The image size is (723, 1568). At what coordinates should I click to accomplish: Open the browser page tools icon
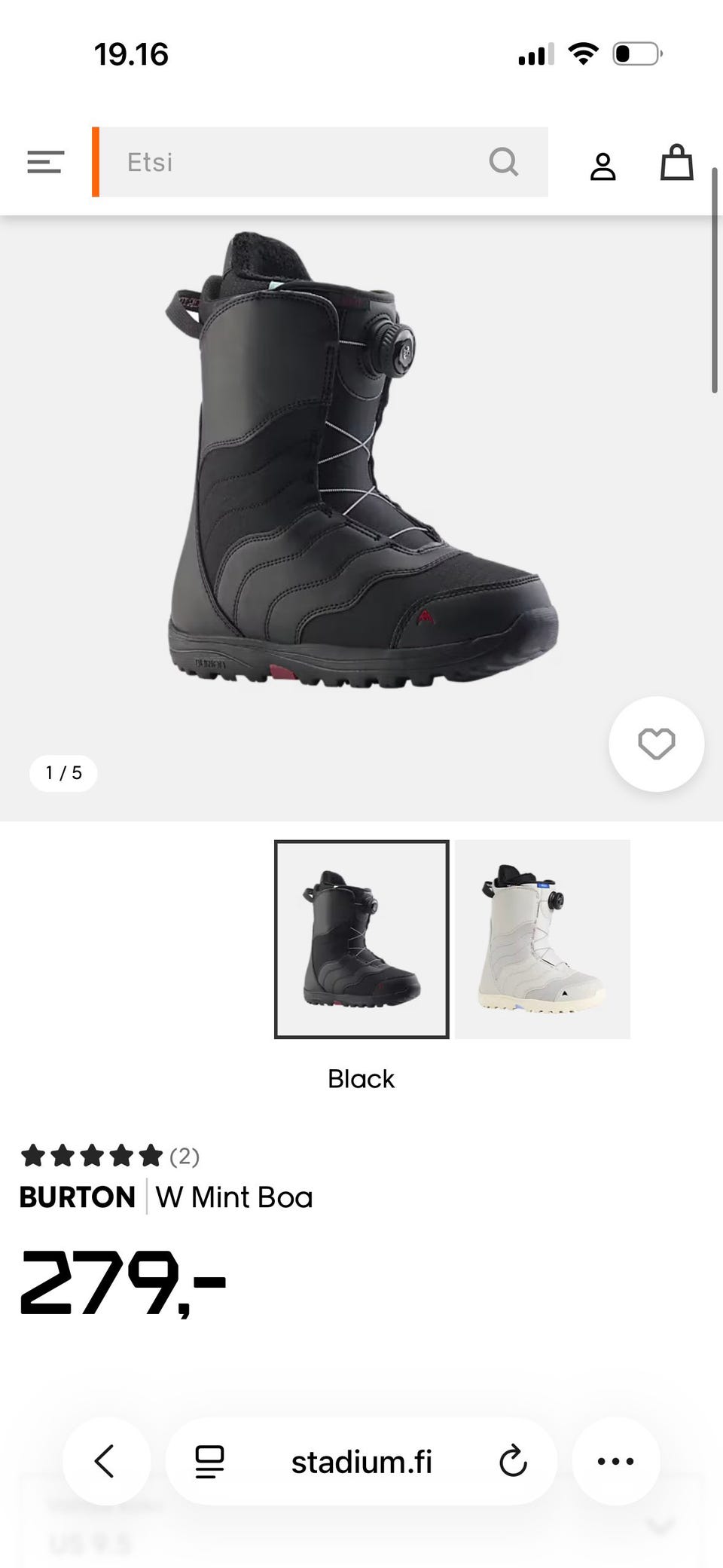coord(209,1462)
